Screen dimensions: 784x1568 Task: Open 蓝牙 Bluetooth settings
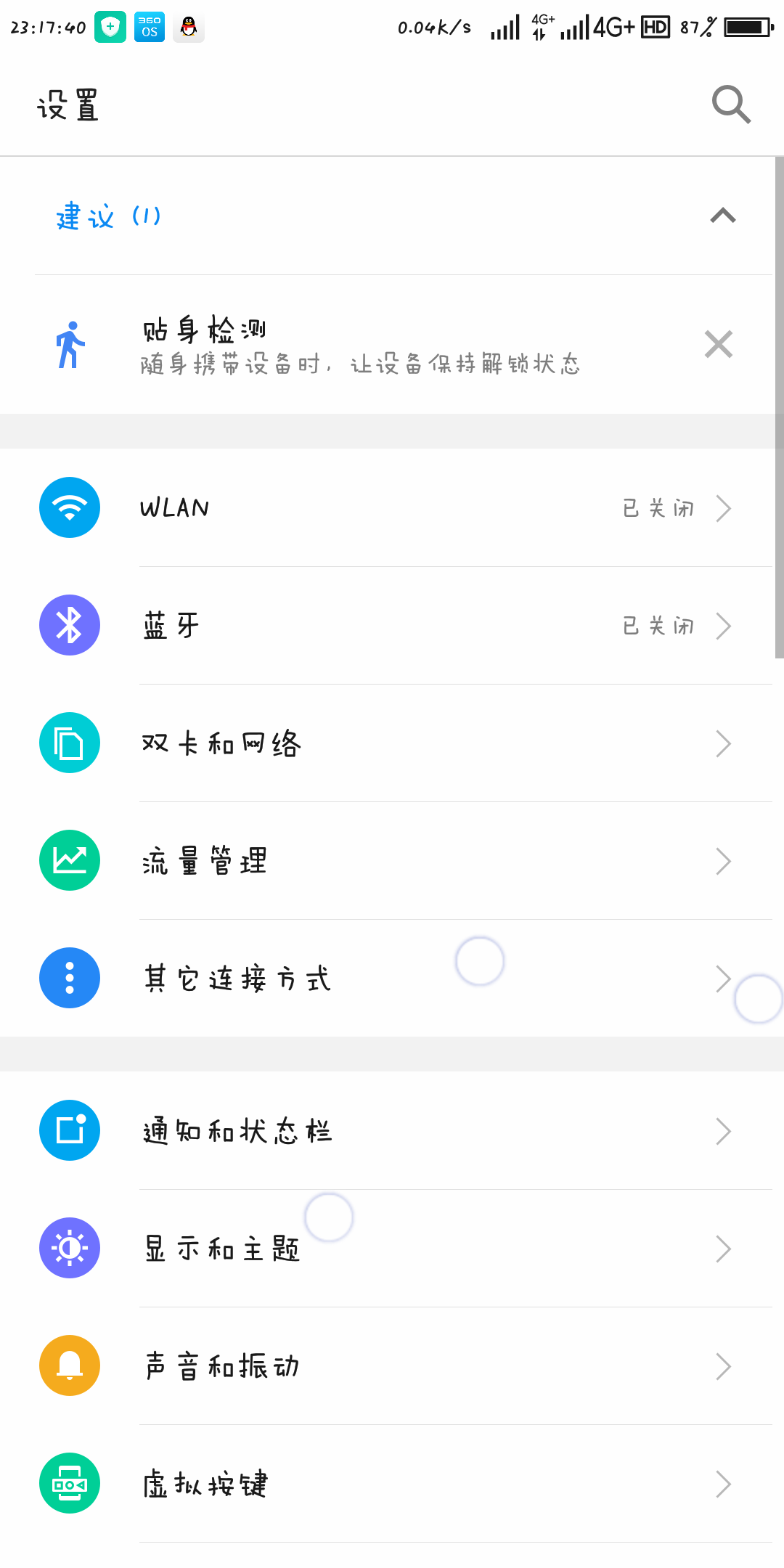coord(392,626)
